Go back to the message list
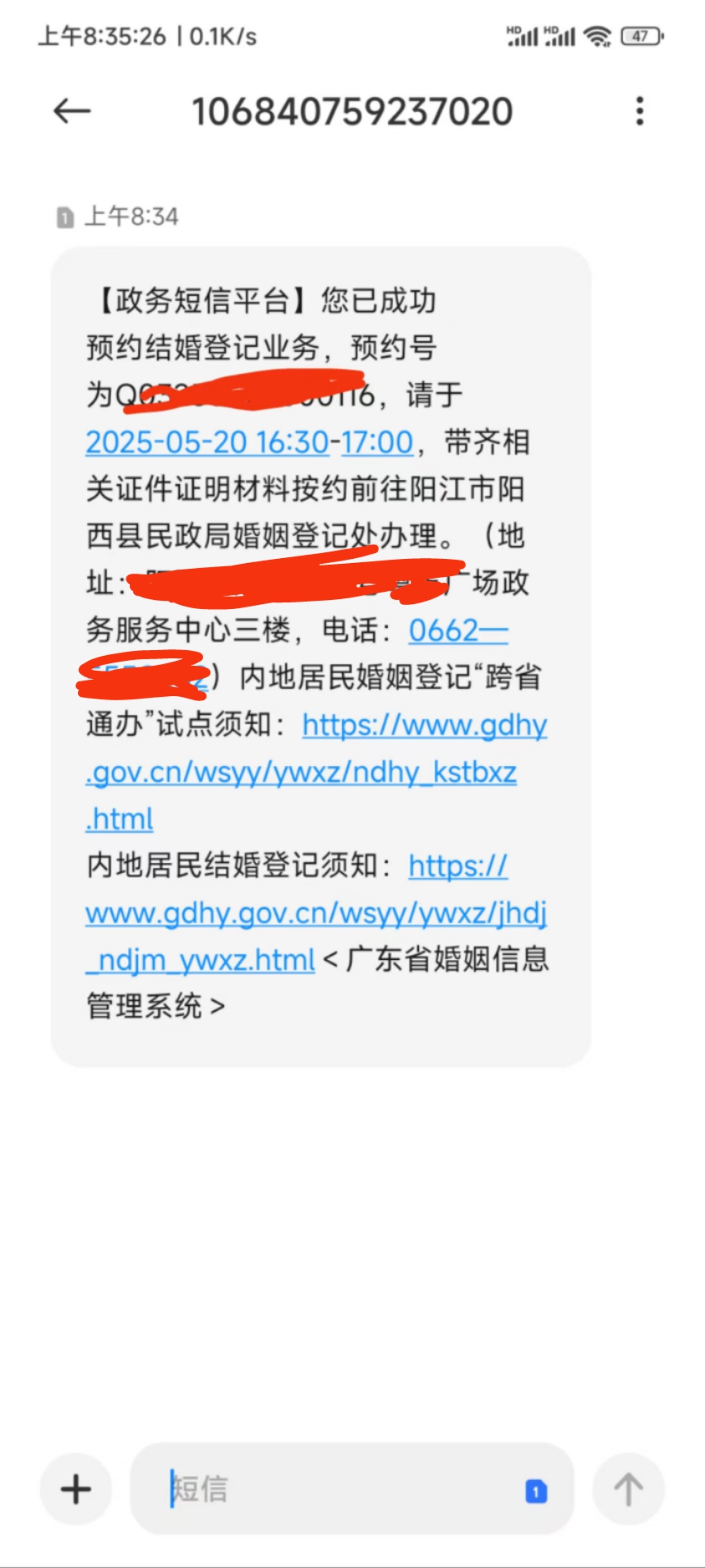Screen dimensions: 705x1568 point(72,111)
